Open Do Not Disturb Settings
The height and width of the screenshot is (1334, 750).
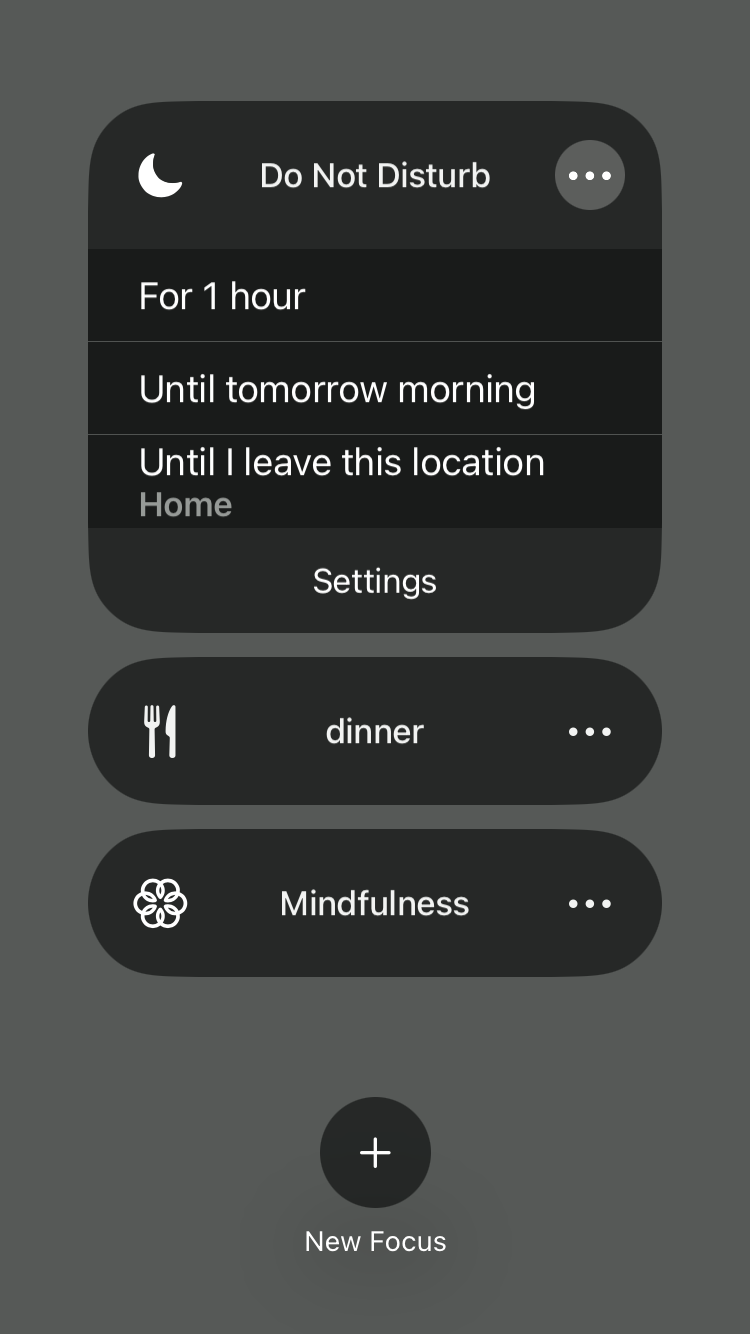[374, 581]
